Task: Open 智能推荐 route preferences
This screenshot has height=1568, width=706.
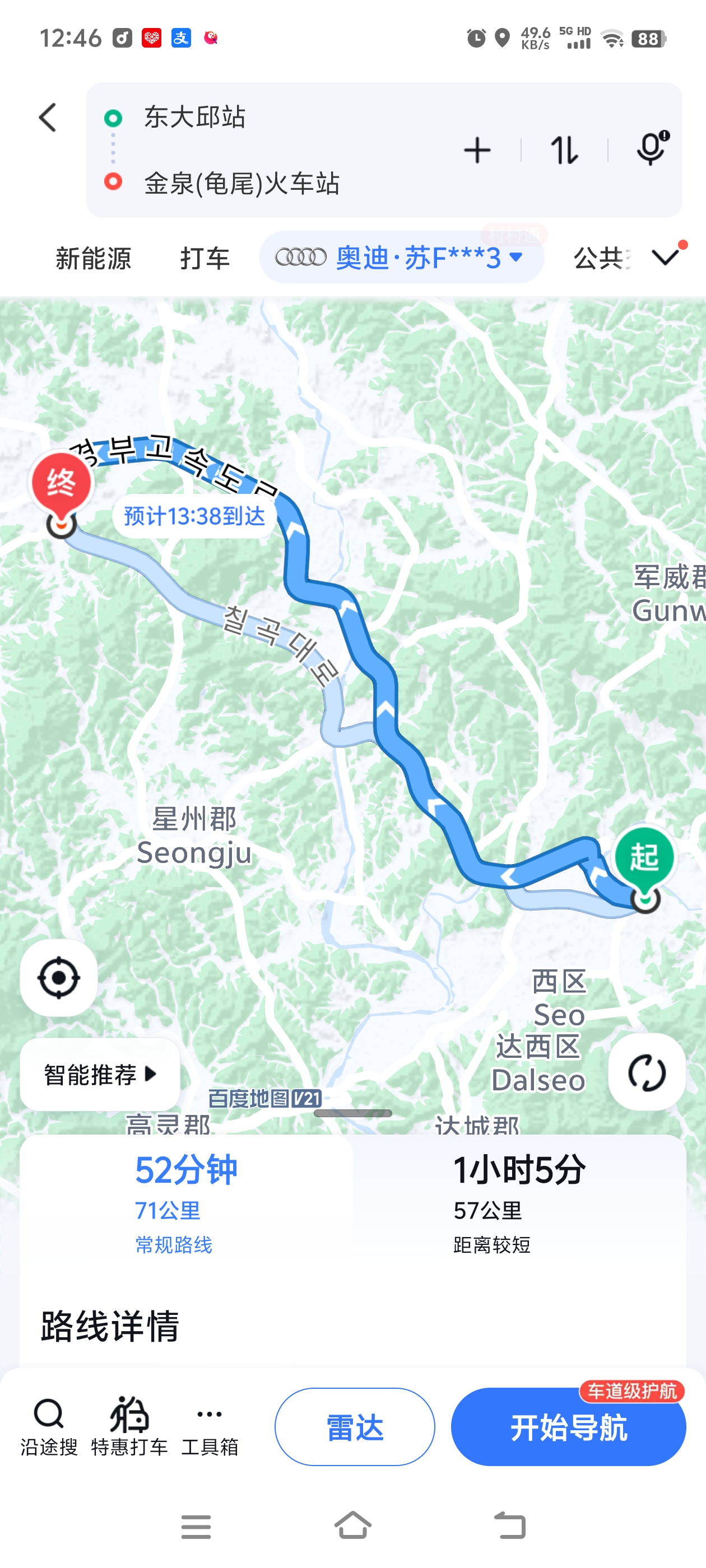Action: (x=100, y=1074)
